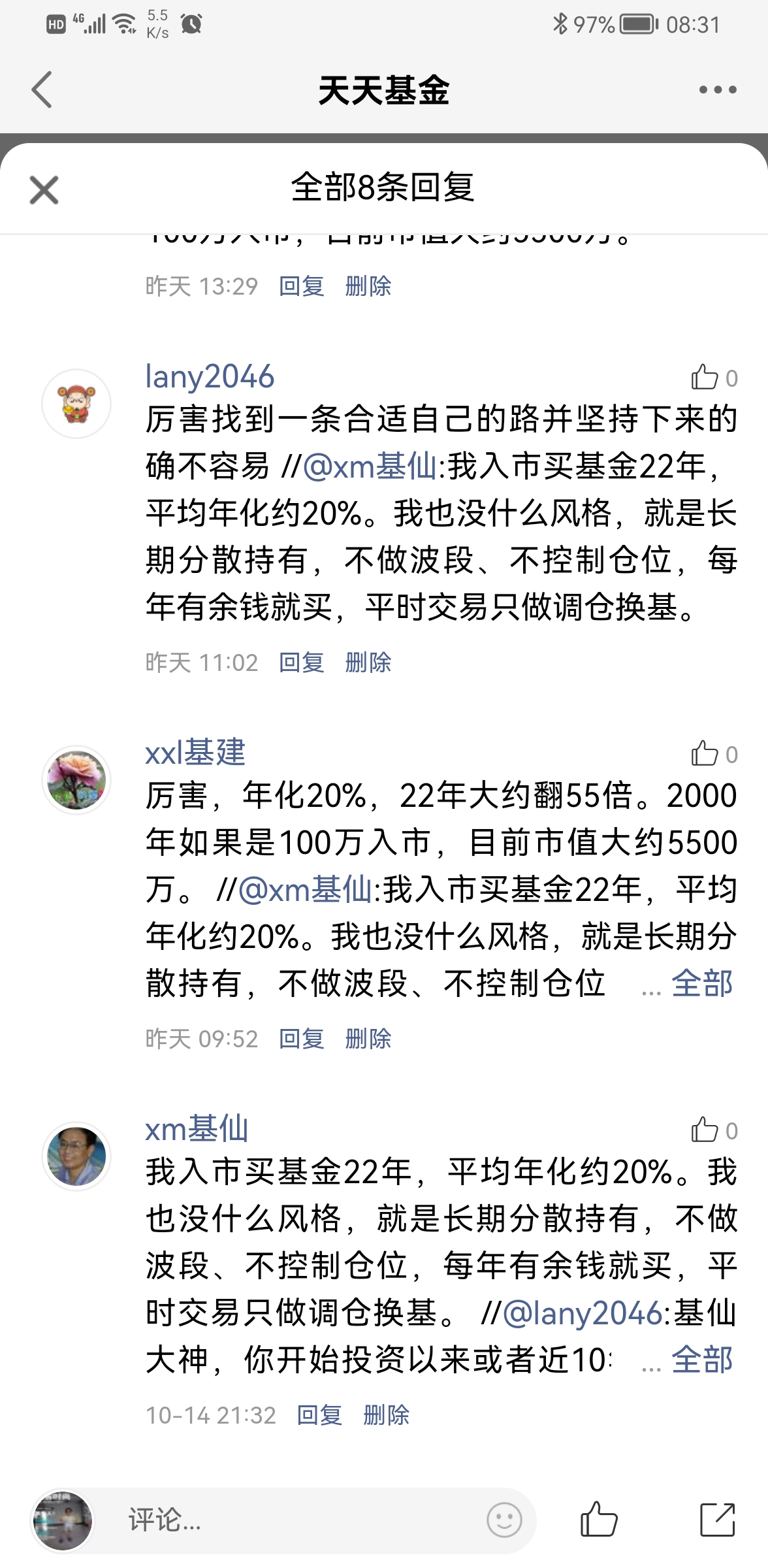Open the emoji picker in comment box
This screenshot has width=768, height=1568.
coord(504,1520)
